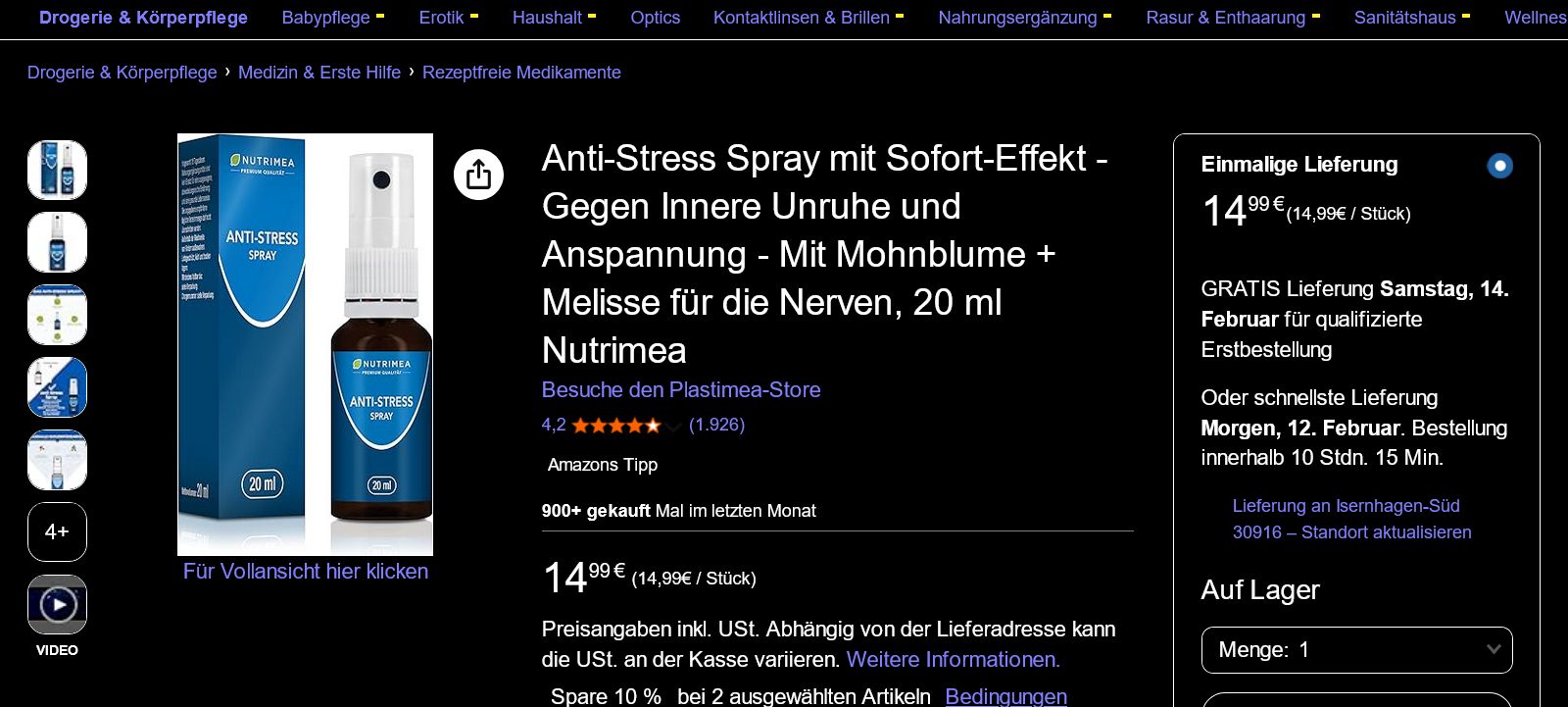Visit the Plastimea-Store
The image size is (1568, 707).
click(x=681, y=389)
